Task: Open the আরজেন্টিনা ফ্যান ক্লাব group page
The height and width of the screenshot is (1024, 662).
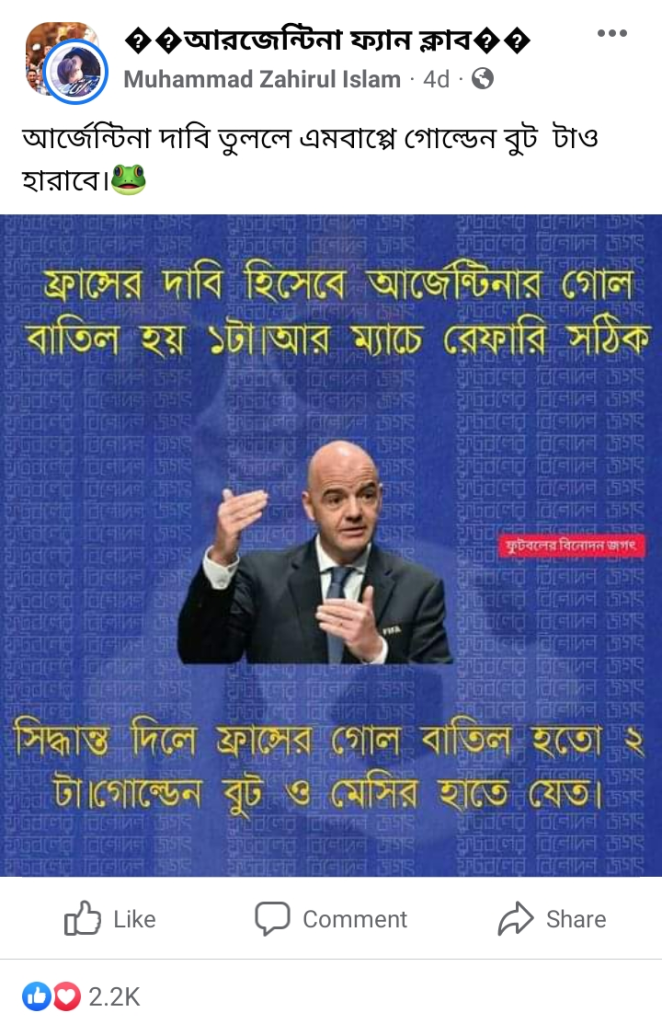Action: [328, 42]
